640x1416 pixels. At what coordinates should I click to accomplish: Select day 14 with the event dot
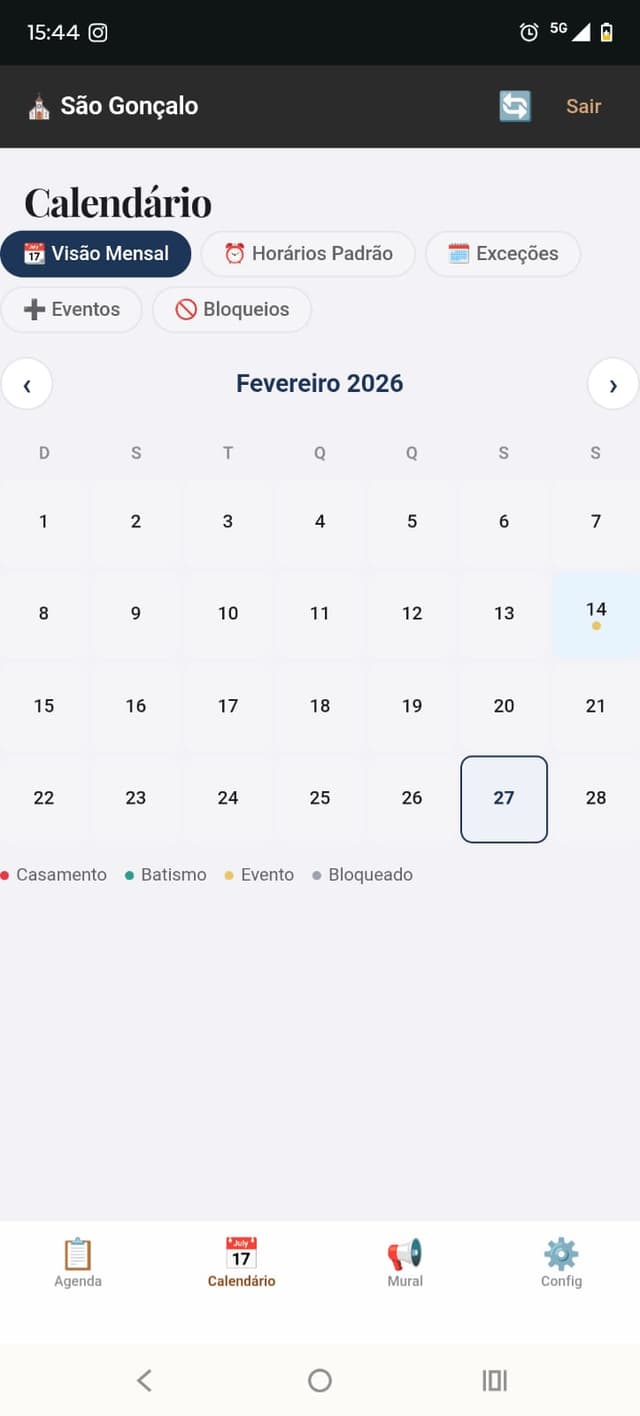[596, 614]
